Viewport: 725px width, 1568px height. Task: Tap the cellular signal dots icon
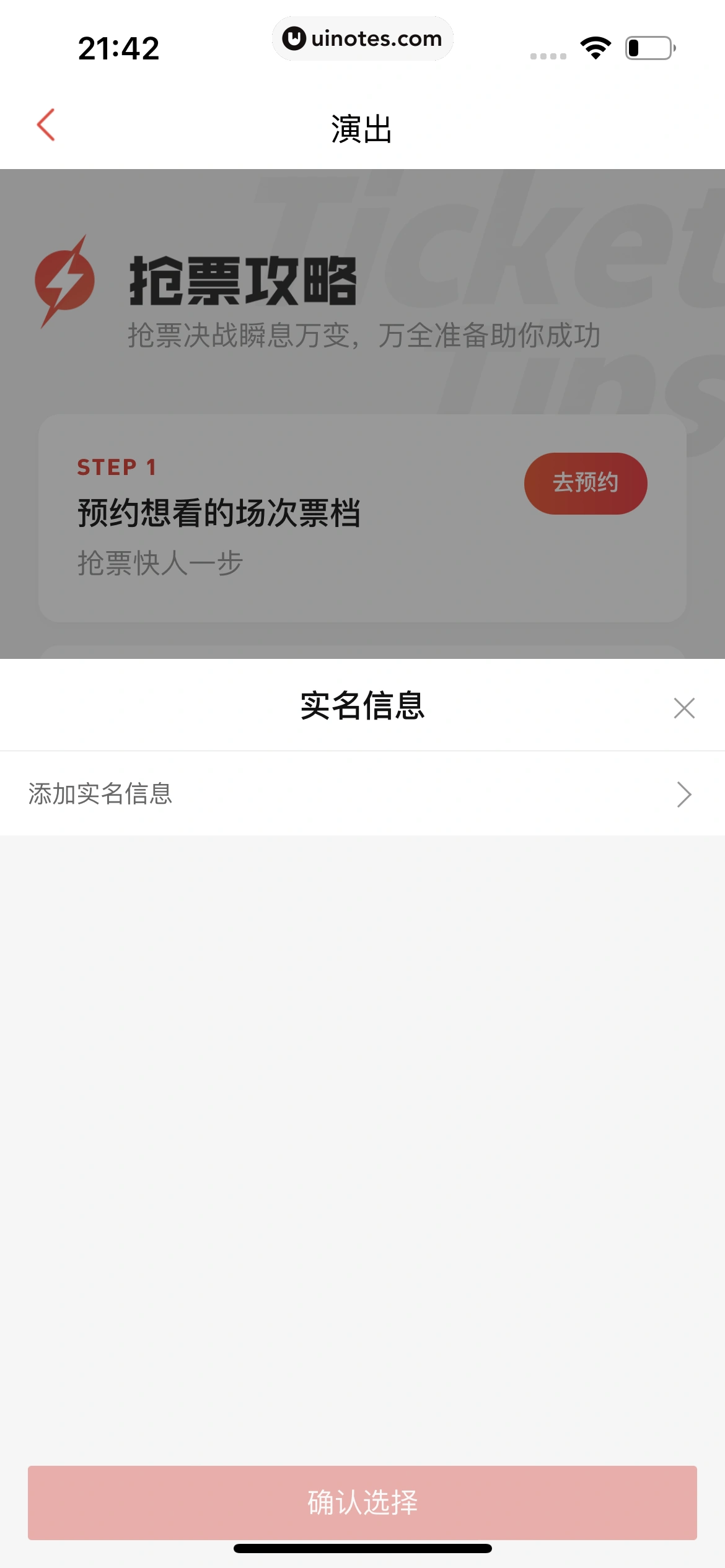click(x=547, y=56)
